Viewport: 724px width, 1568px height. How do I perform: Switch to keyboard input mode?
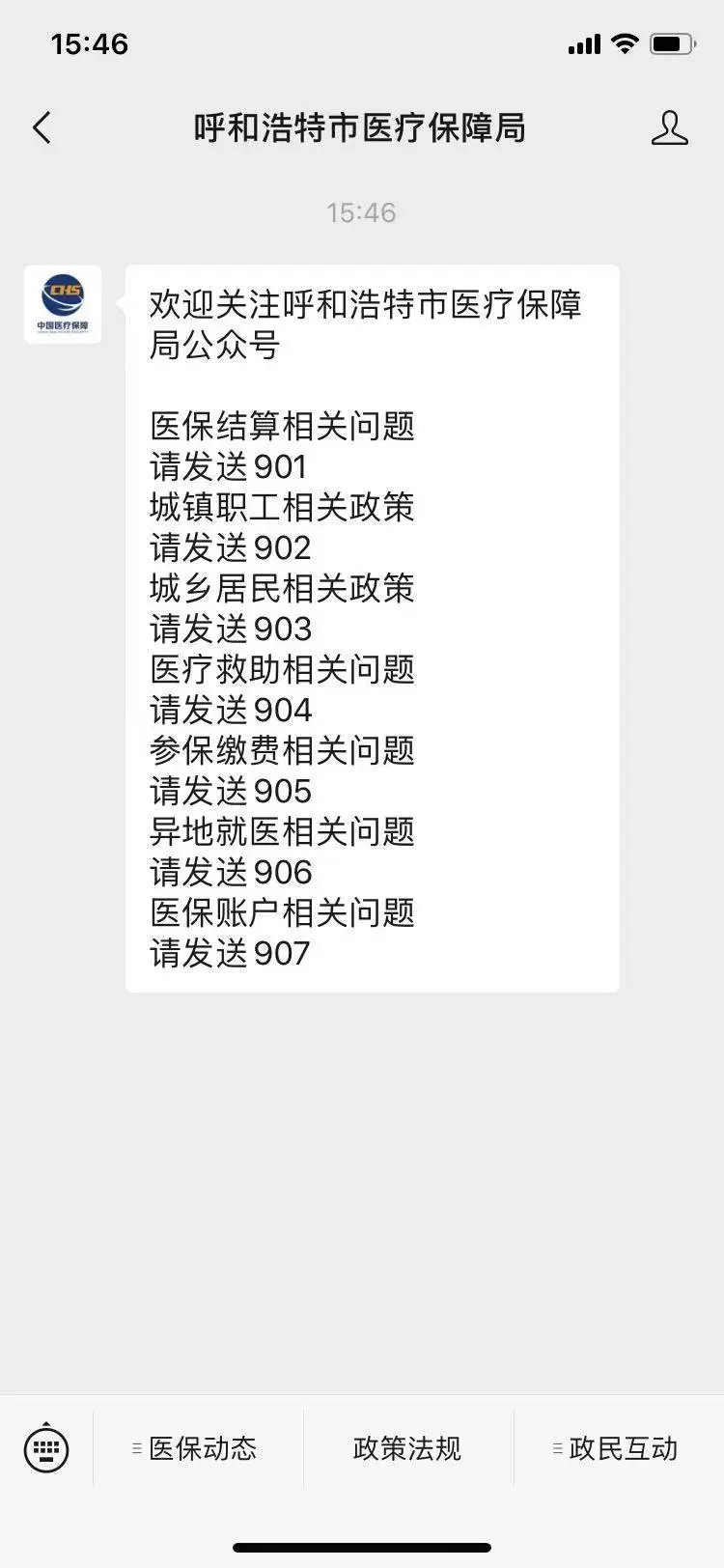(x=45, y=1448)
